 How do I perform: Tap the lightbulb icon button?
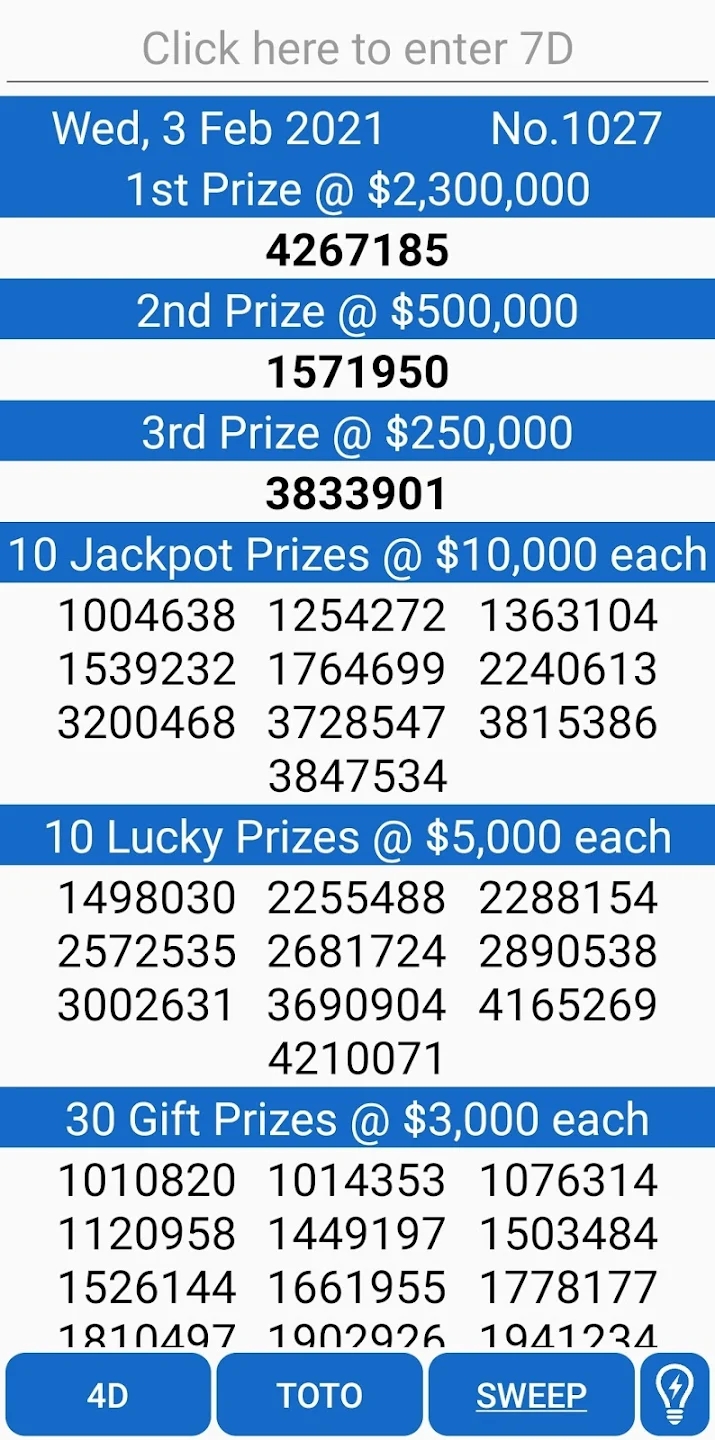click(675, 1395)
